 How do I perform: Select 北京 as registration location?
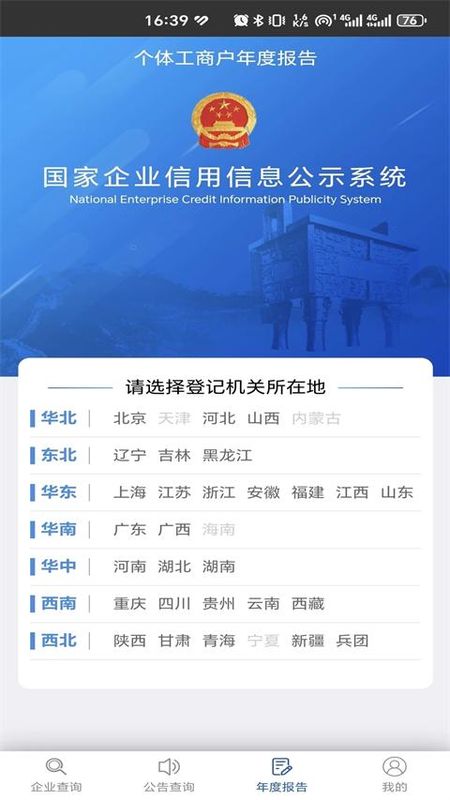pyautogui.click(x=130, y=418)
